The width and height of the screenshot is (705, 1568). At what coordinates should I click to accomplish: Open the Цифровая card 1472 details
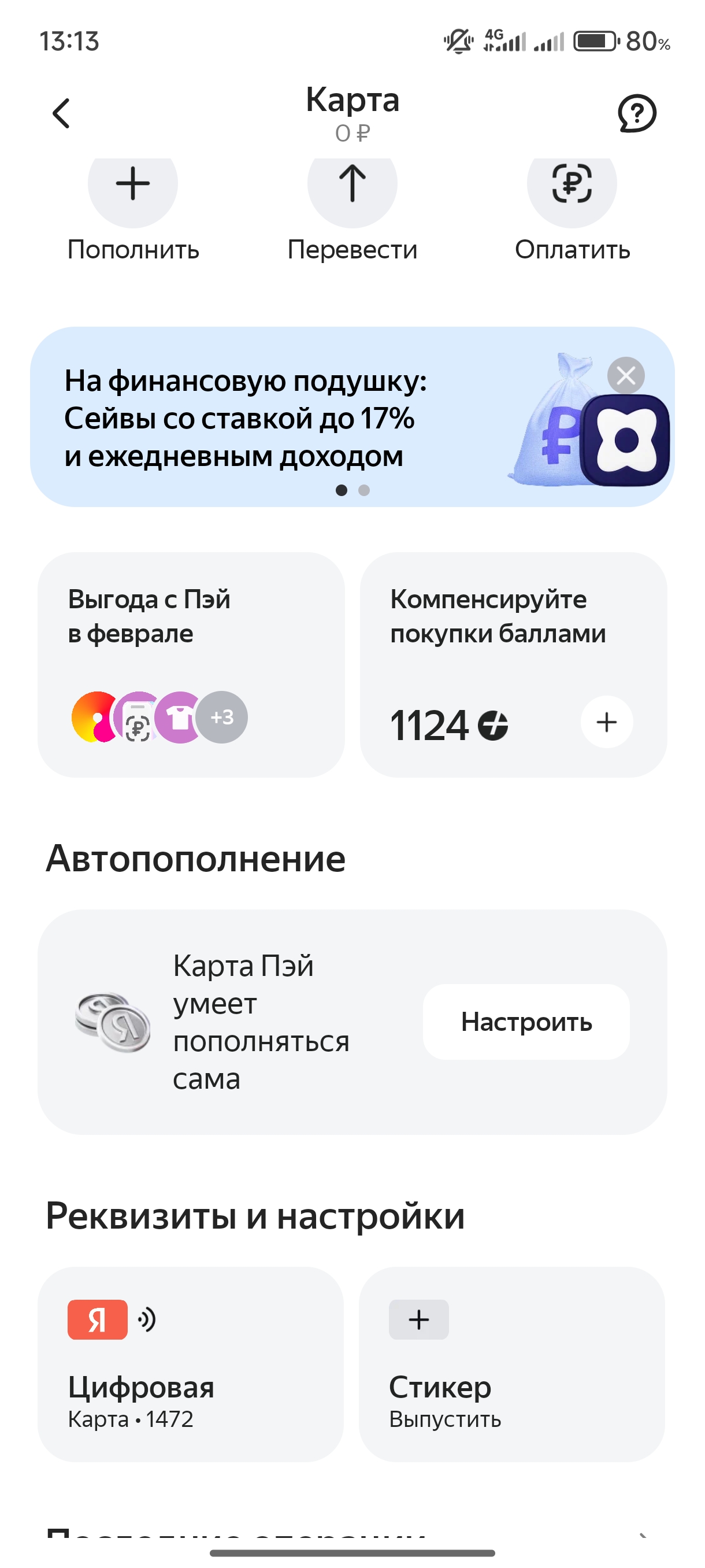[191, 1364]
